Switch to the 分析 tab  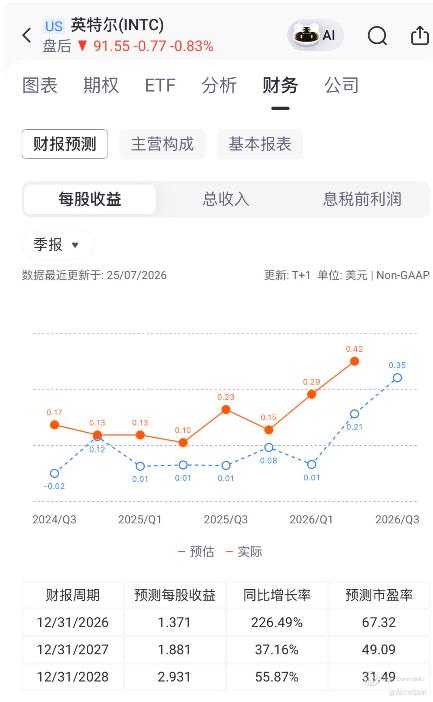click(219, 85)
